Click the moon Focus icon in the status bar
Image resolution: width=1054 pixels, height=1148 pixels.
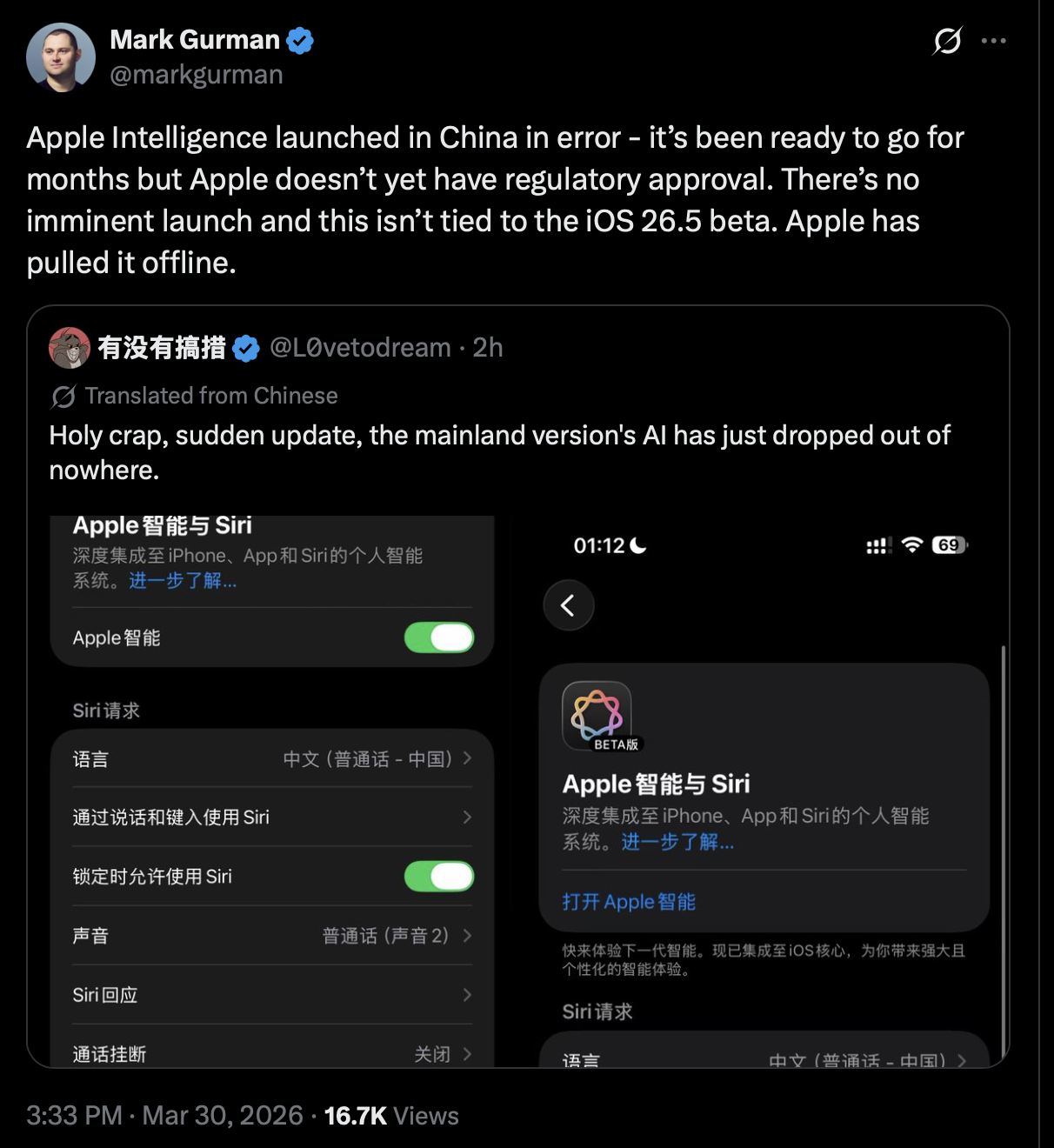637,544
